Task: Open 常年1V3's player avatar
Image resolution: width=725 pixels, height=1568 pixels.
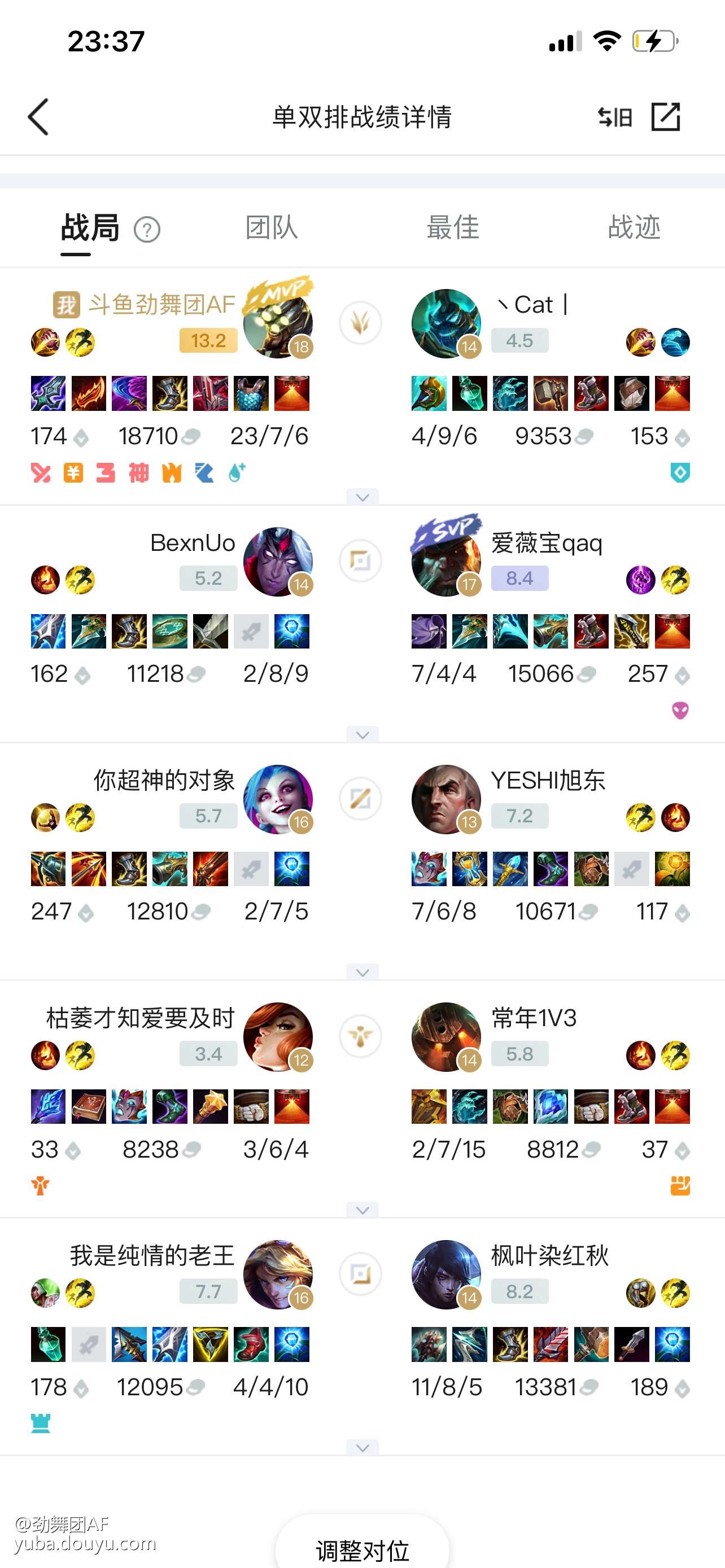Action: [446, 1037]
